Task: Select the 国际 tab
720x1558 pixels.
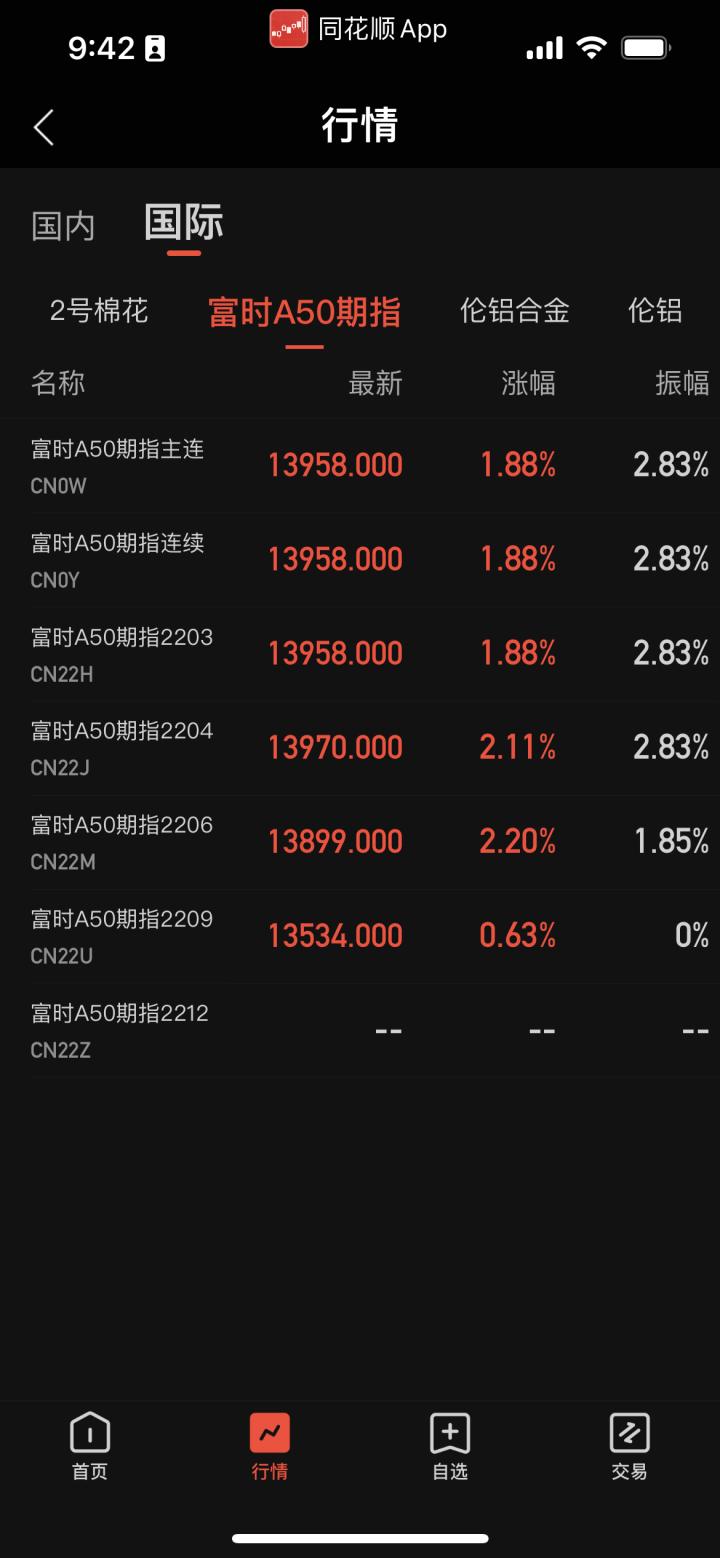Action: 184,223
